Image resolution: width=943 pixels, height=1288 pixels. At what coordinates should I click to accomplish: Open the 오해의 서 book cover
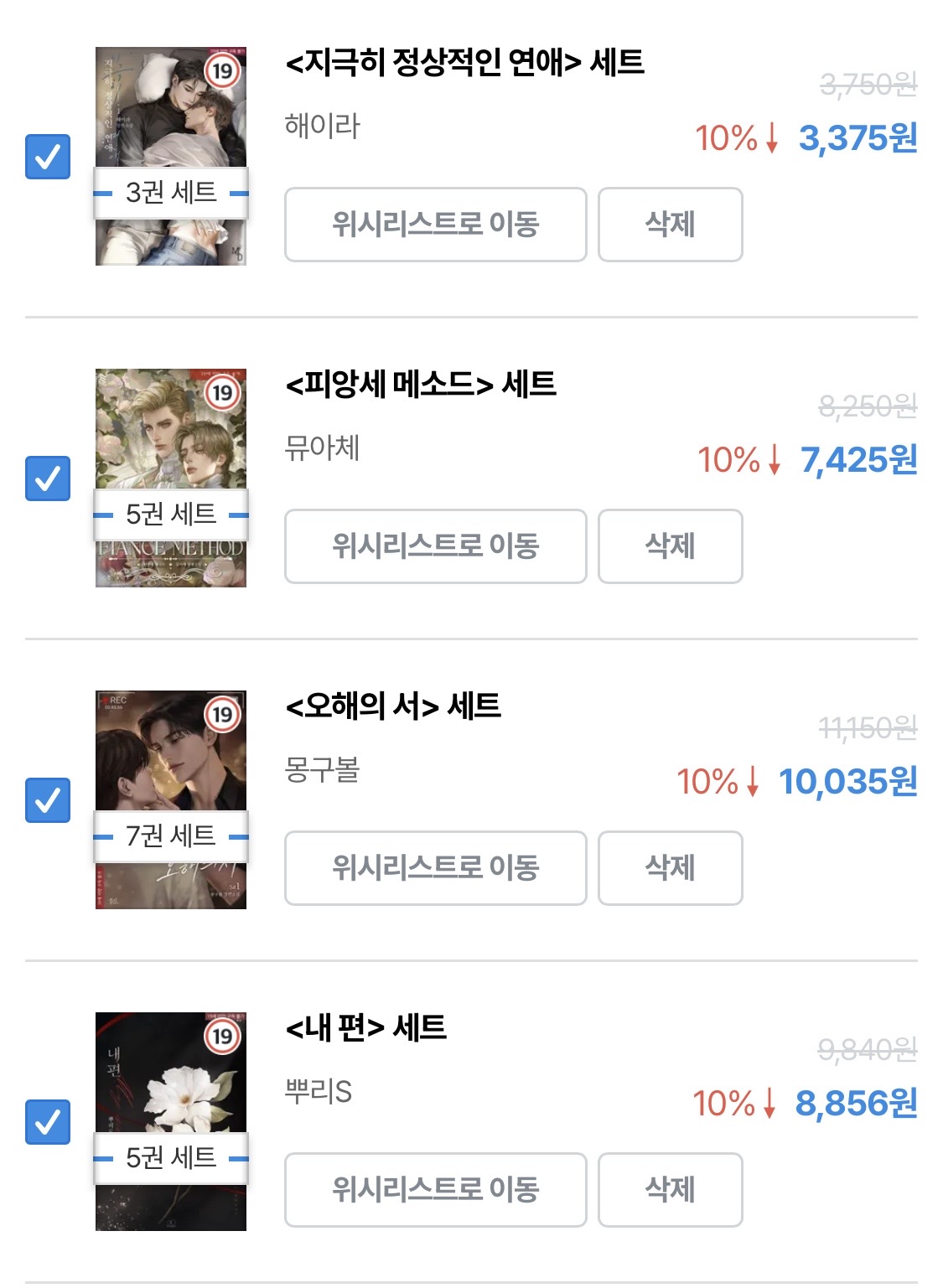[171, 753]
